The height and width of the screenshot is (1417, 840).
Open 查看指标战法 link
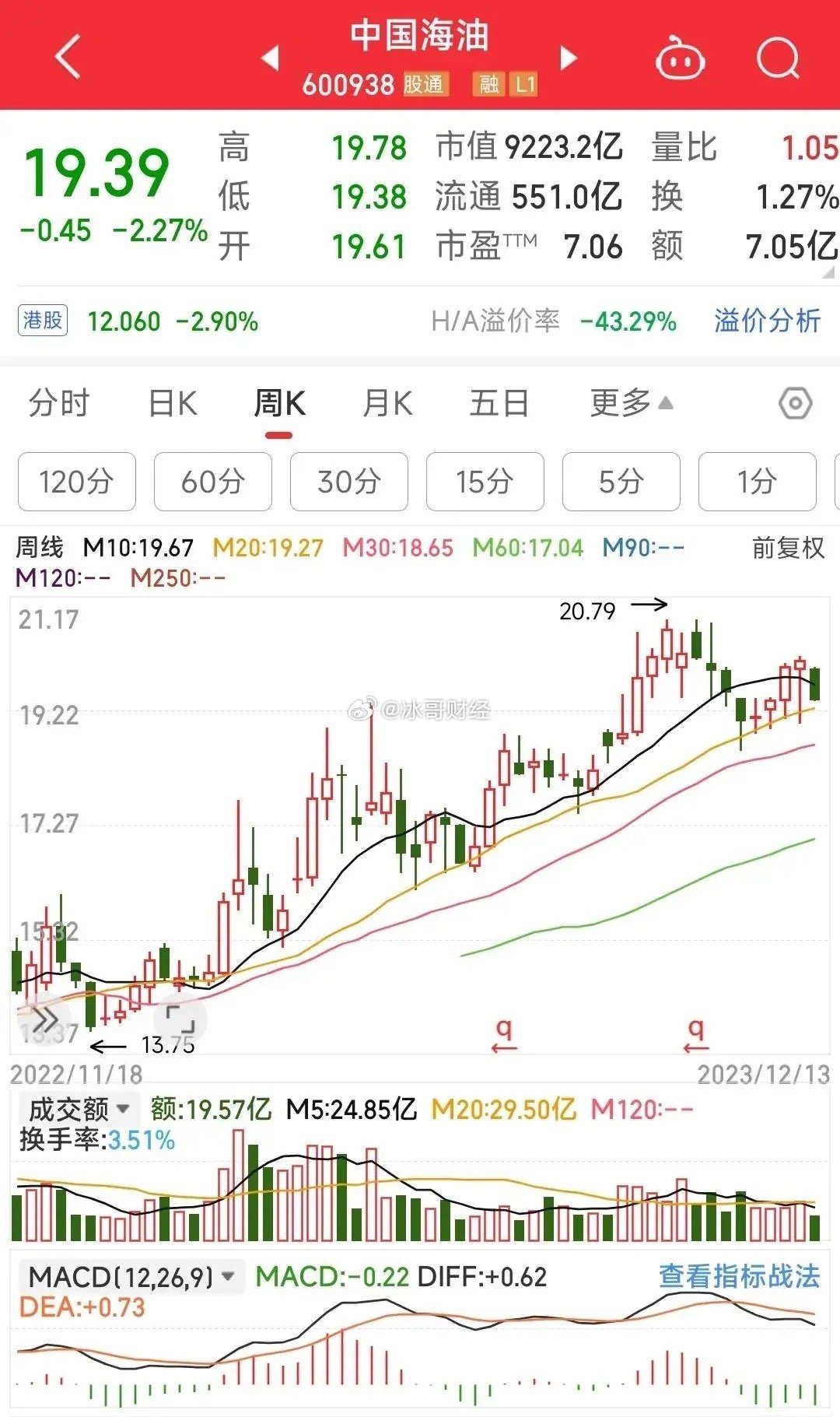click(x=739, y=1276)
